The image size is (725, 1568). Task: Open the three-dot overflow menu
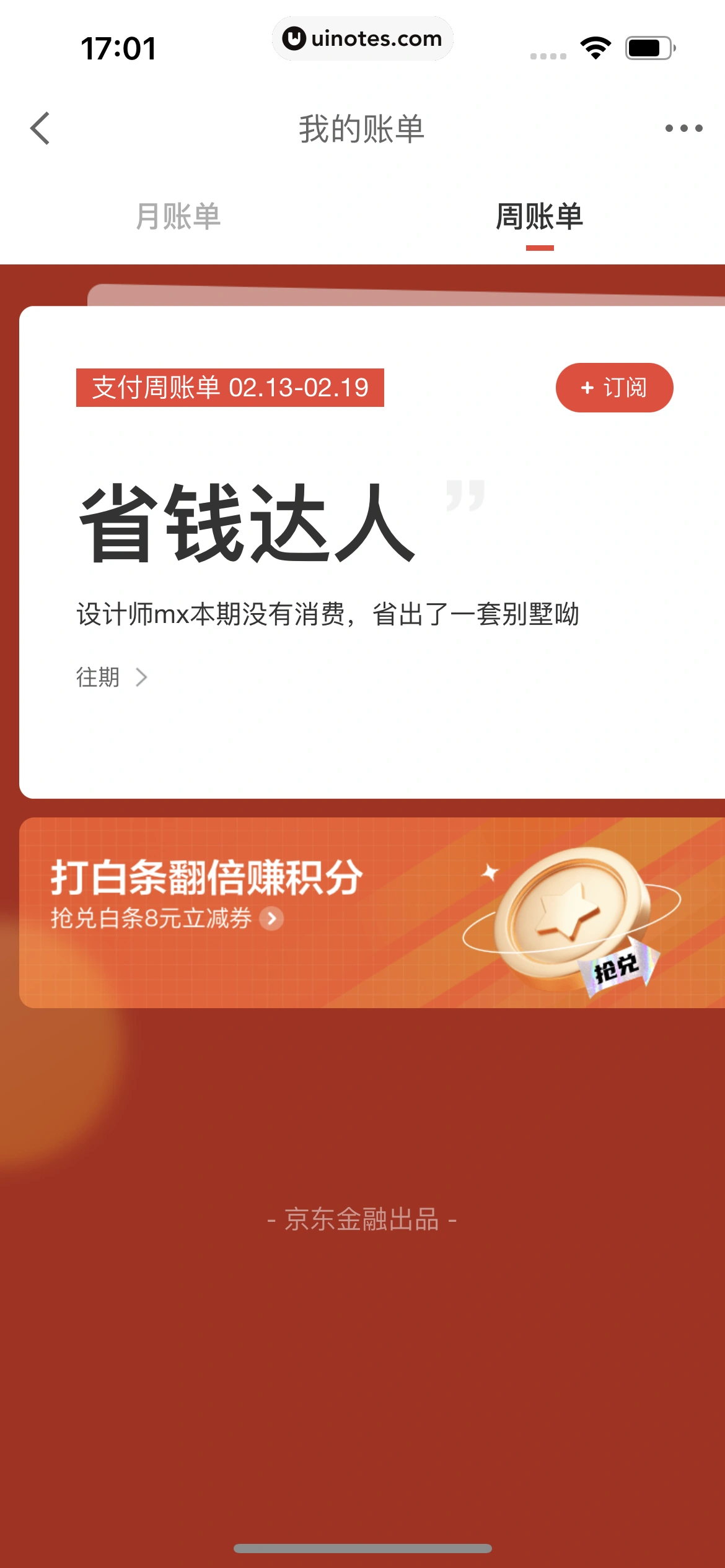[x=683, y=129]
